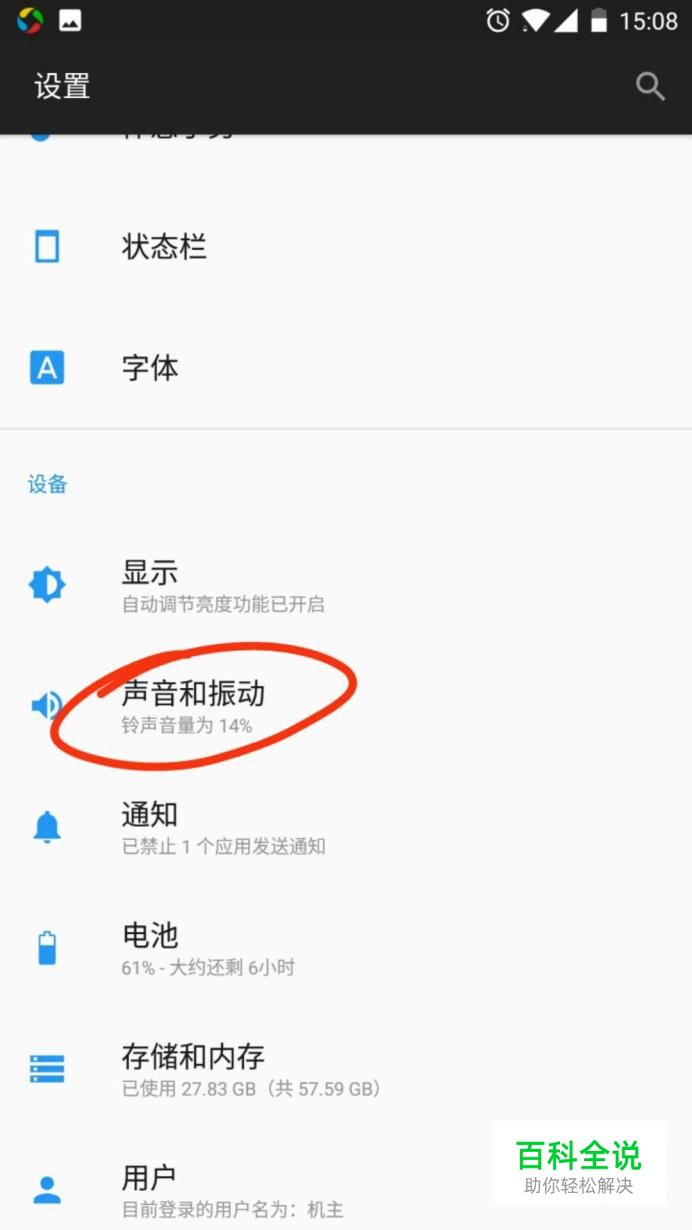Viewport: 692px width, 1230px height.
Task: Open 声音和振动 sound settings
Action: click(x=193, y=706)
